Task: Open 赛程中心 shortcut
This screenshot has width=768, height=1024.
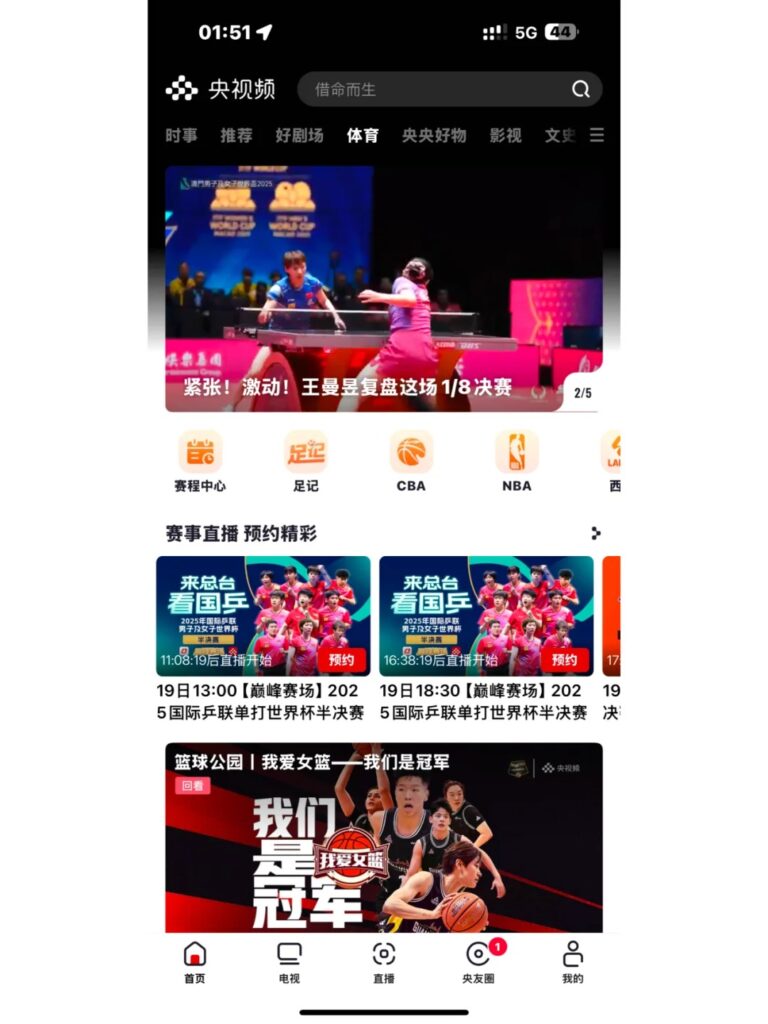Action: (x=200, y=461)
